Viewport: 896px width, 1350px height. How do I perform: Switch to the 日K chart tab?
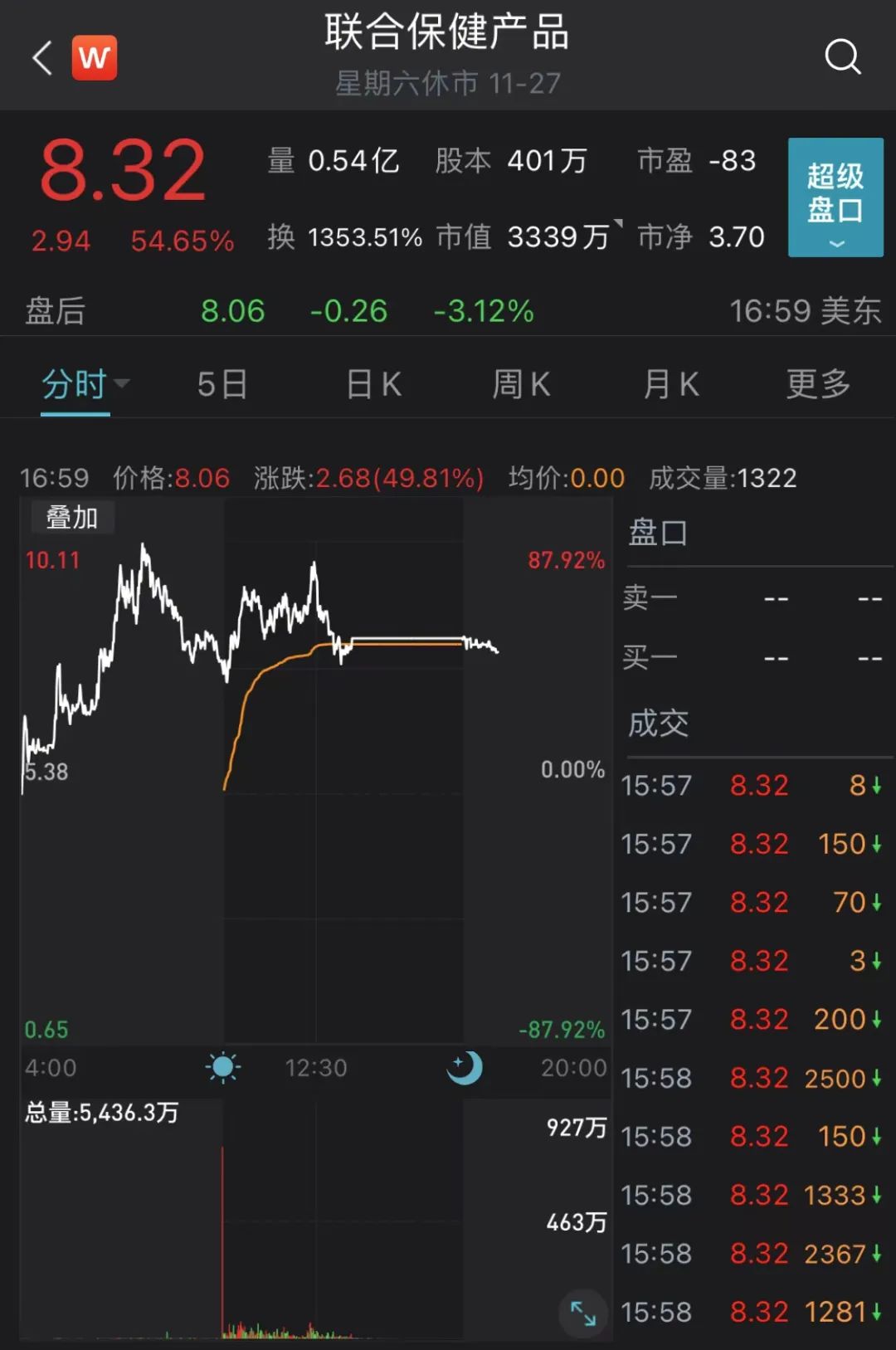click(373, 384)
